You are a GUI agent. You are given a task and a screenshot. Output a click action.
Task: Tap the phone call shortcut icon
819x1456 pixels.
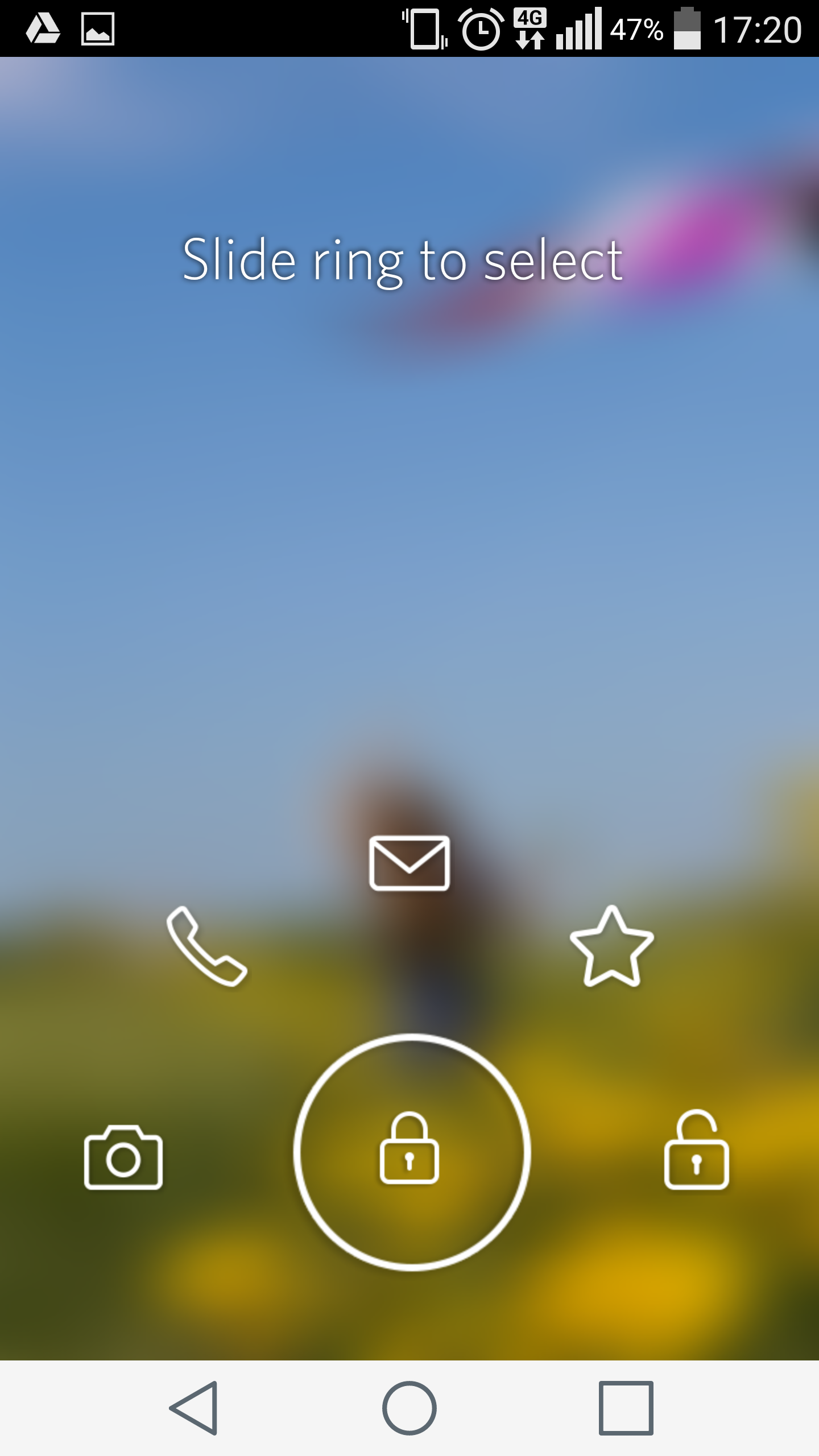pos(206,946)
